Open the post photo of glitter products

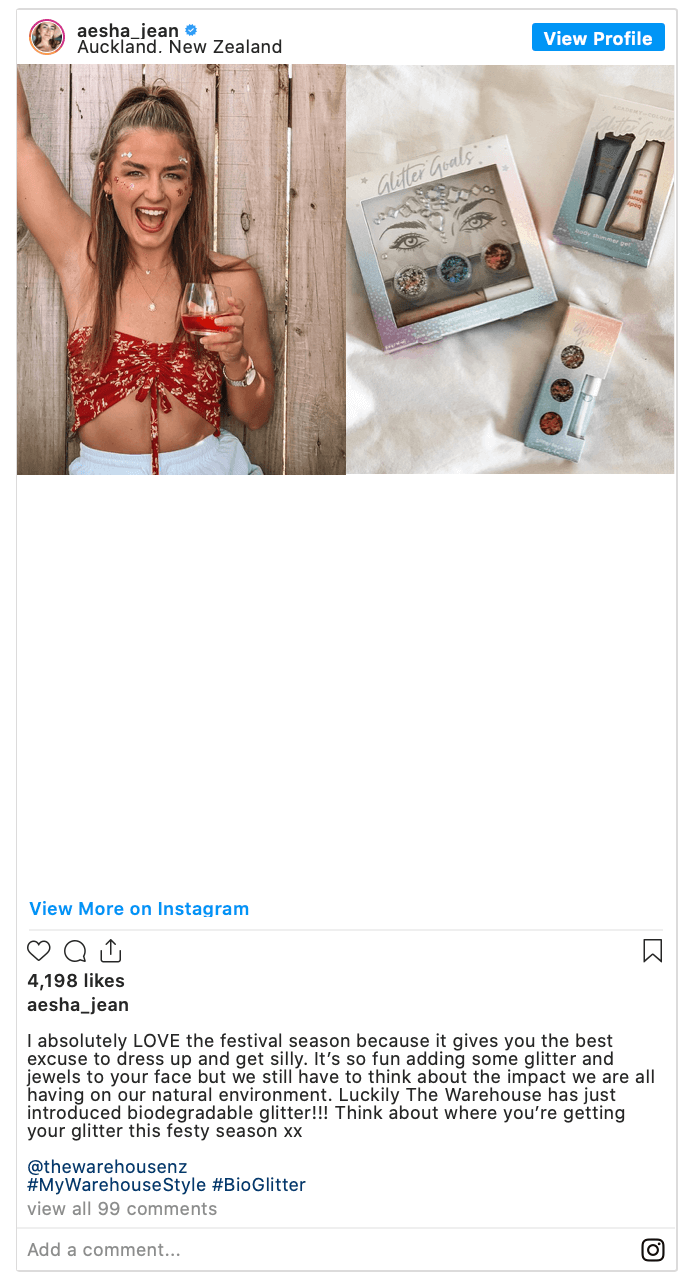pos(510,270)
